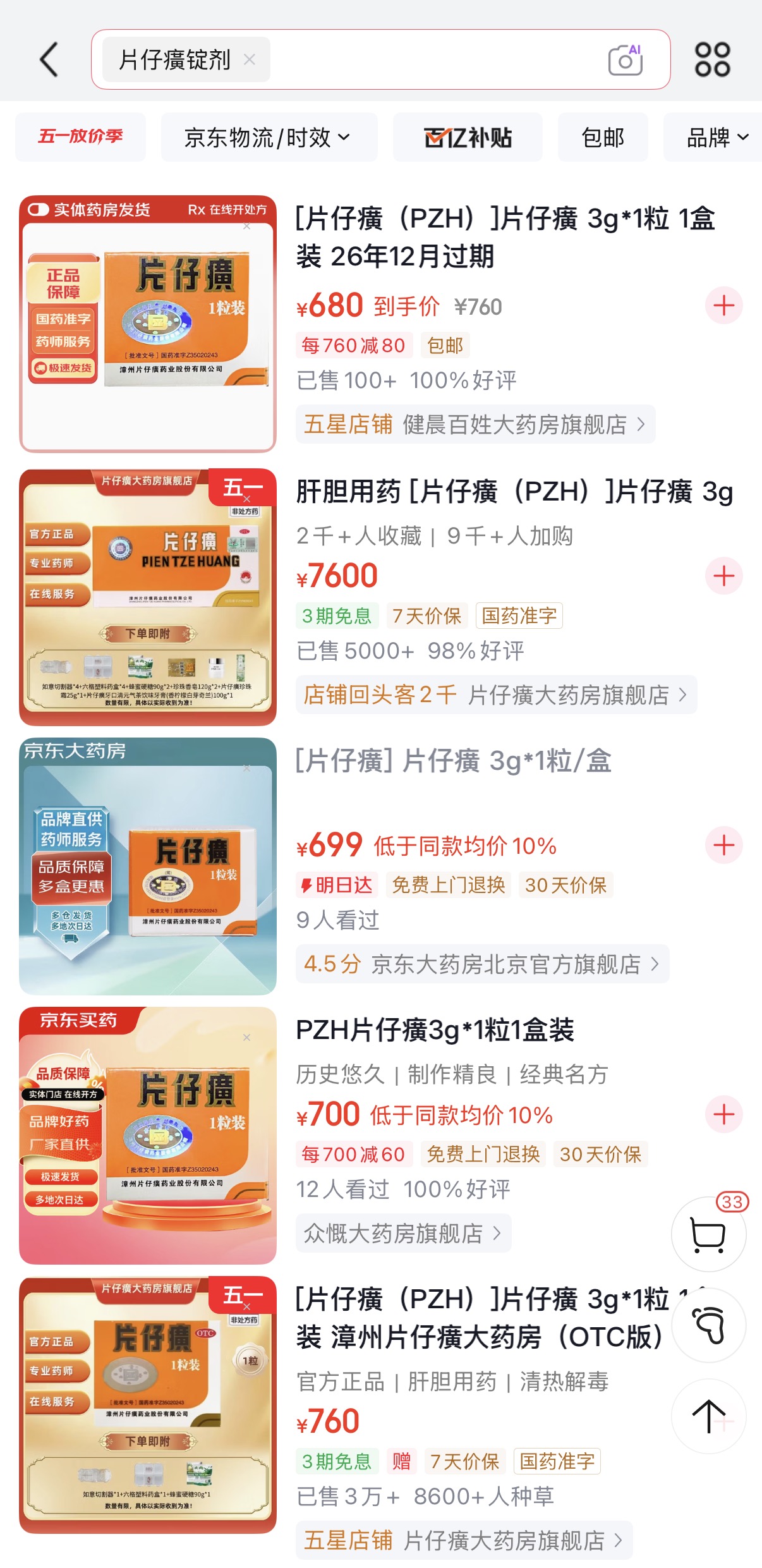Screen dimensions: 762x1568
Task: Add the ¥7600 片仔癀 to cart
Action: 723,576
